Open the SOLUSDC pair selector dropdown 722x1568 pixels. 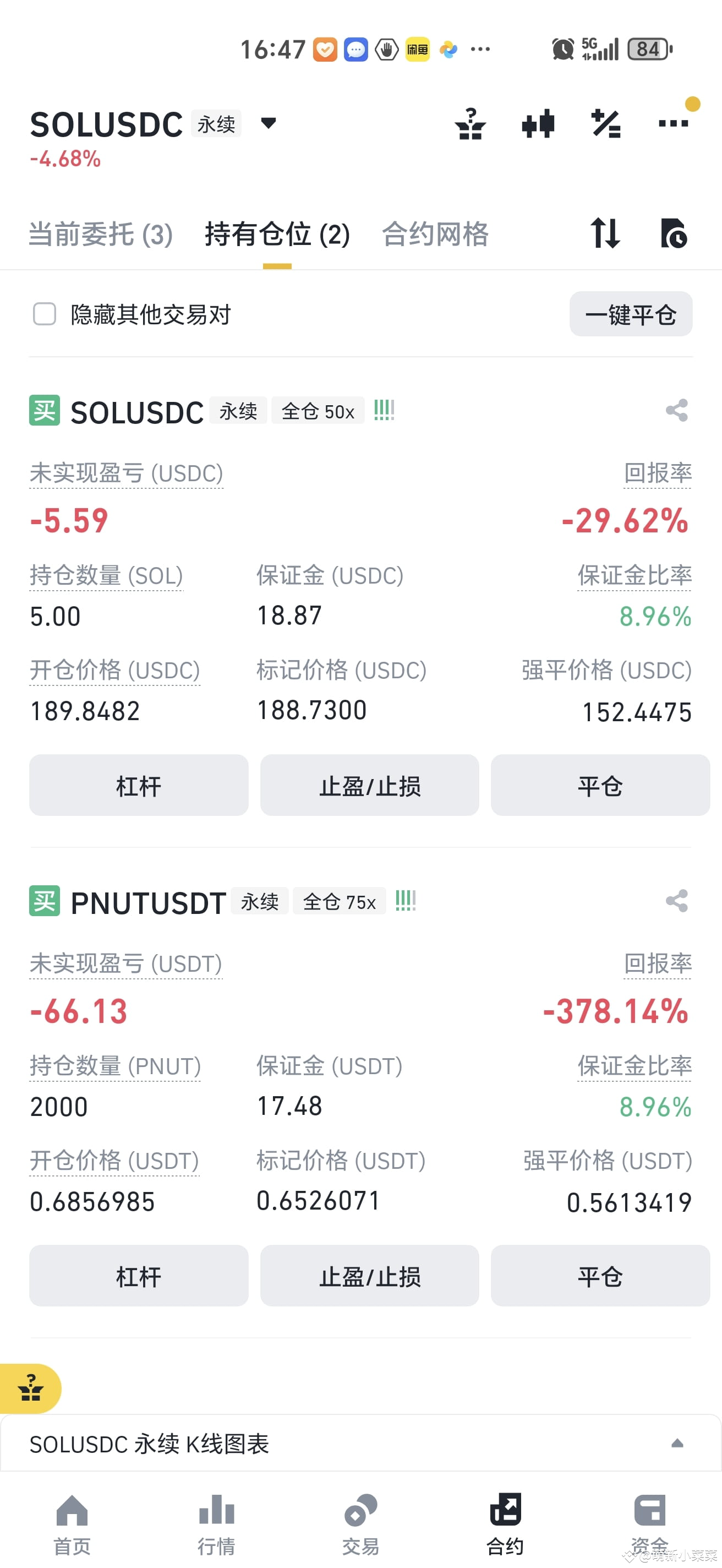coord(267,124)
